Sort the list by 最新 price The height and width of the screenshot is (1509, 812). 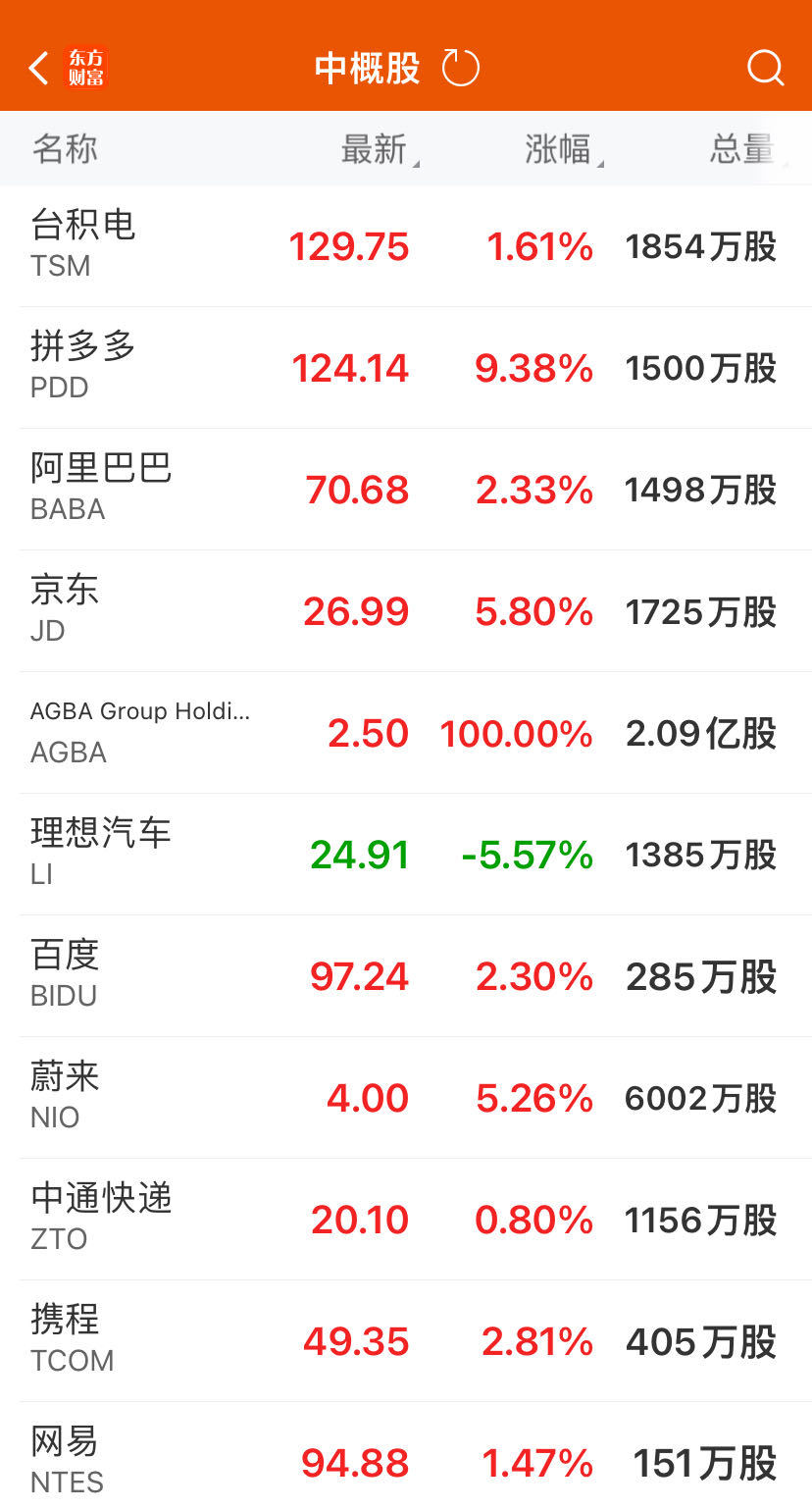(x=376, y=150)
